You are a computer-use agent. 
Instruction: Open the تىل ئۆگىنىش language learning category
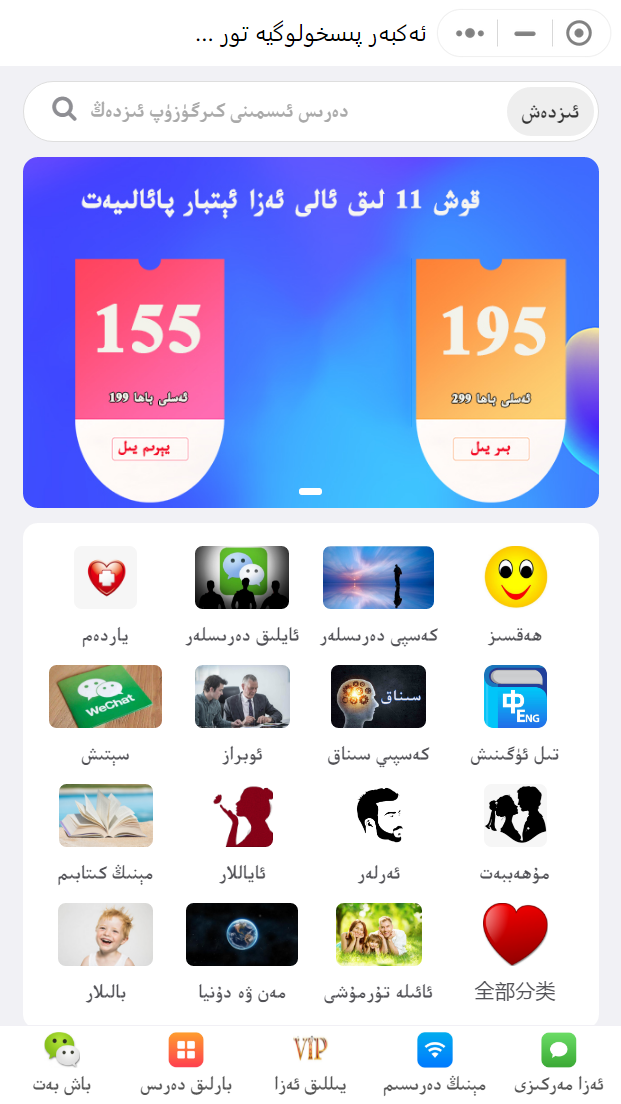coord(515,714)
